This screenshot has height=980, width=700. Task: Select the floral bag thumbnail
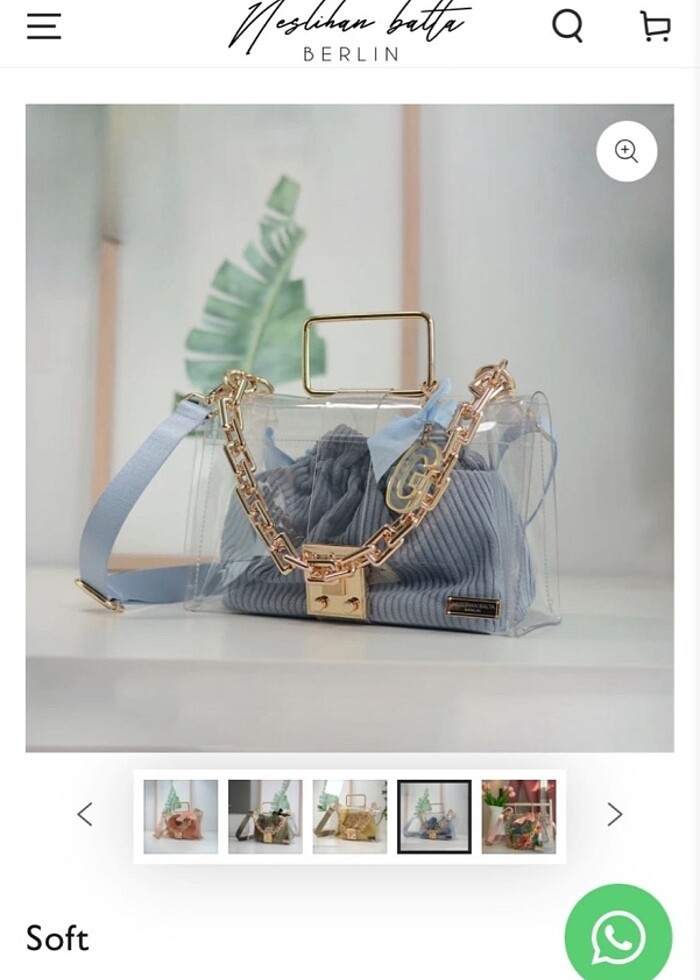(518, 816)
